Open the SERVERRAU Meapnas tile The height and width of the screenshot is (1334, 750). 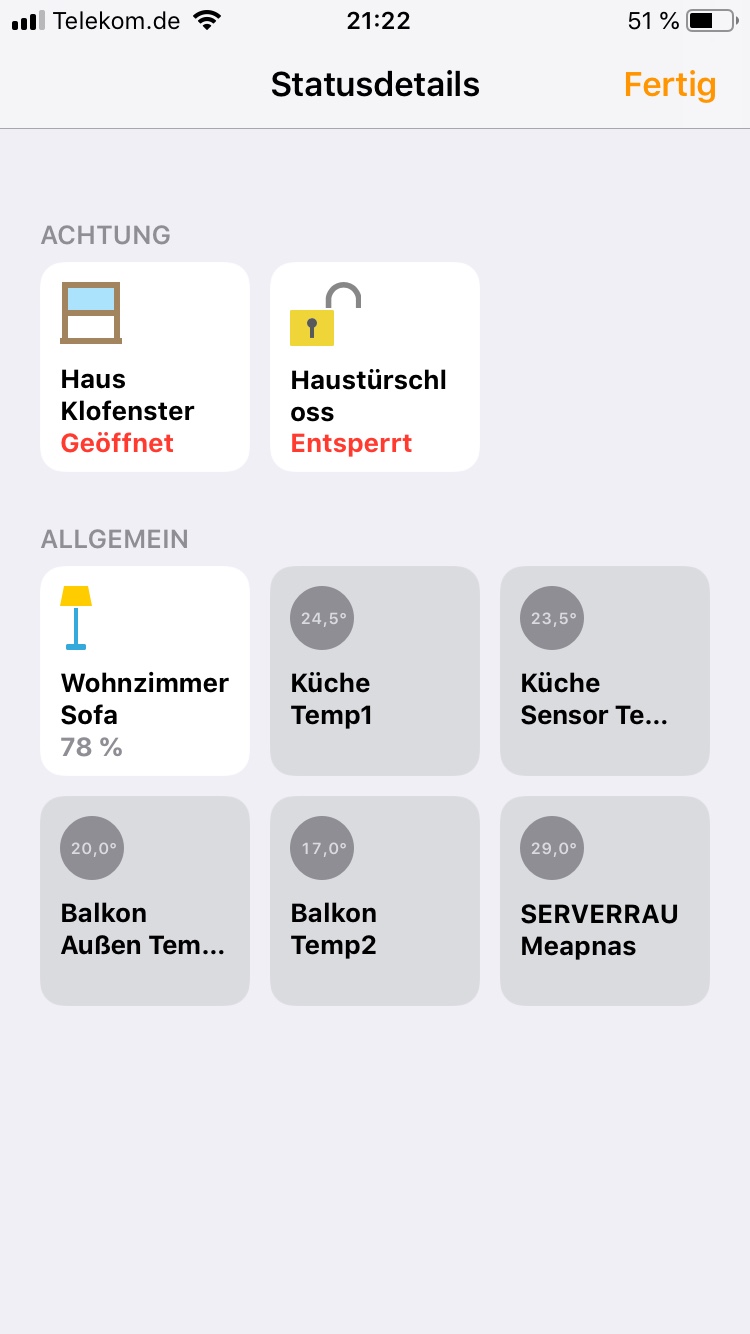coord(605,900)
